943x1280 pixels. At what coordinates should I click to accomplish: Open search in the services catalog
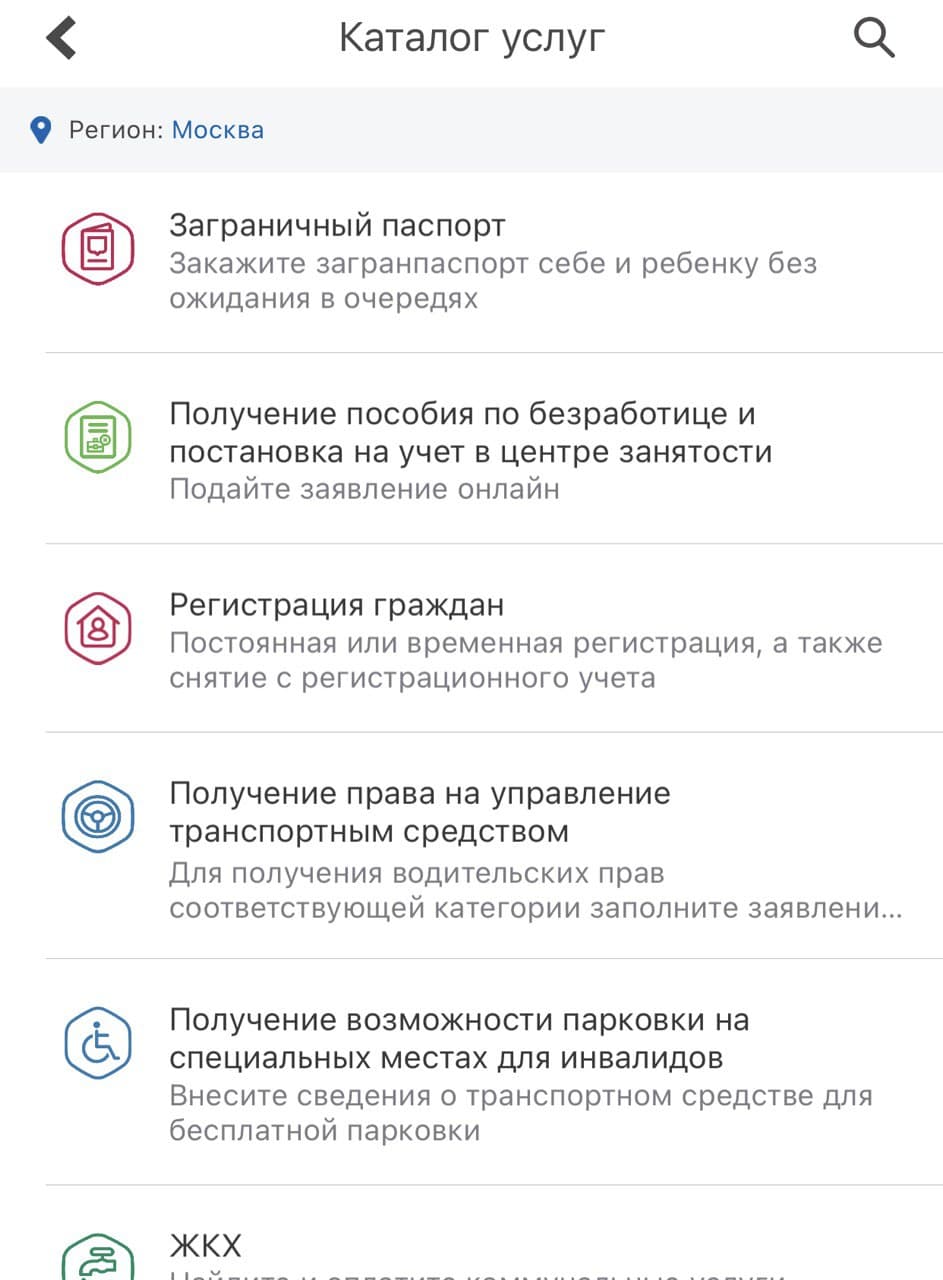click(x=873, y=39)
